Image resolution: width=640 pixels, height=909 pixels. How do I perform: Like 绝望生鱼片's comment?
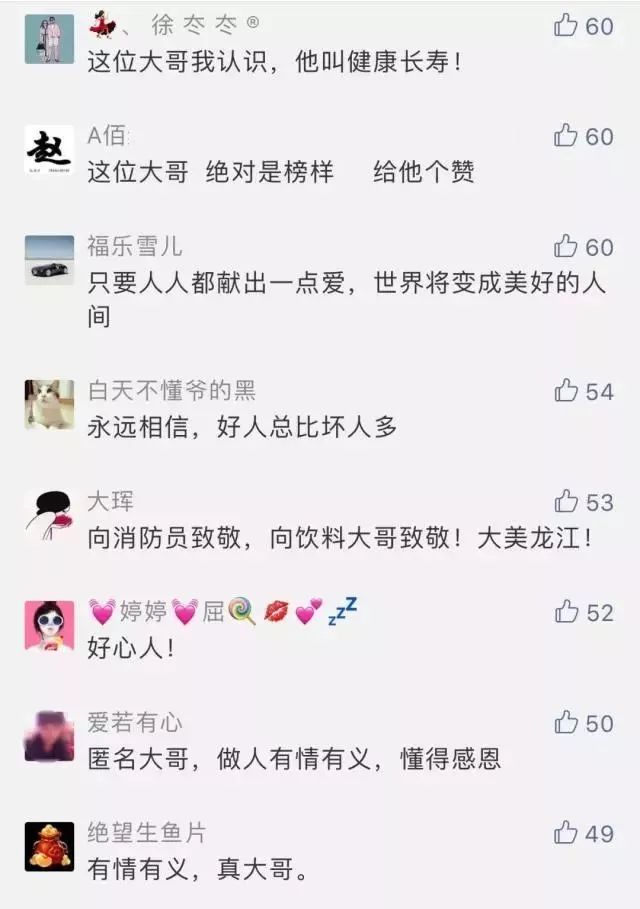pos(567,832)
